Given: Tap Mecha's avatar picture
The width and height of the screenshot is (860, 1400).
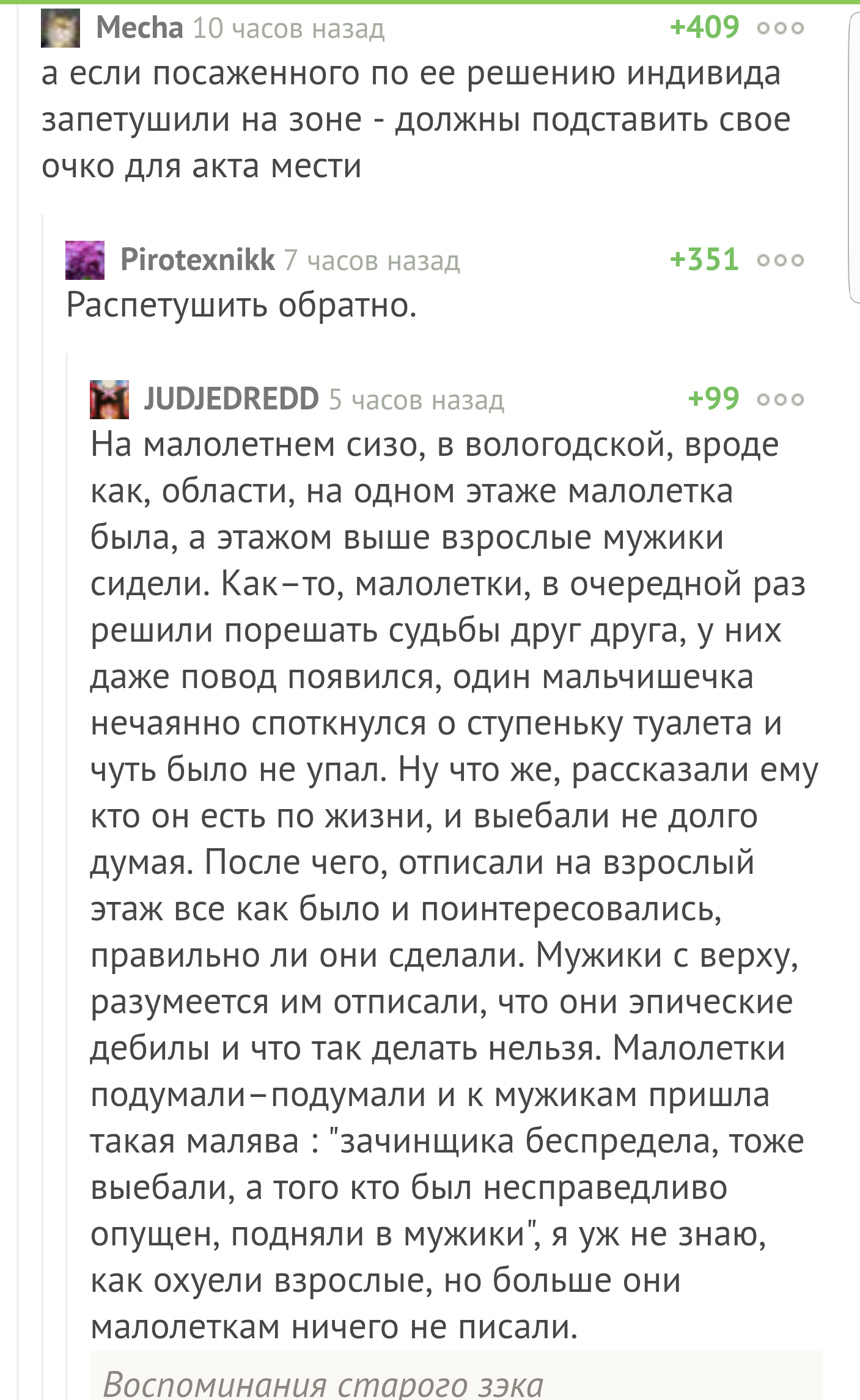Looking at the screenshot, I should click(61, 28).
